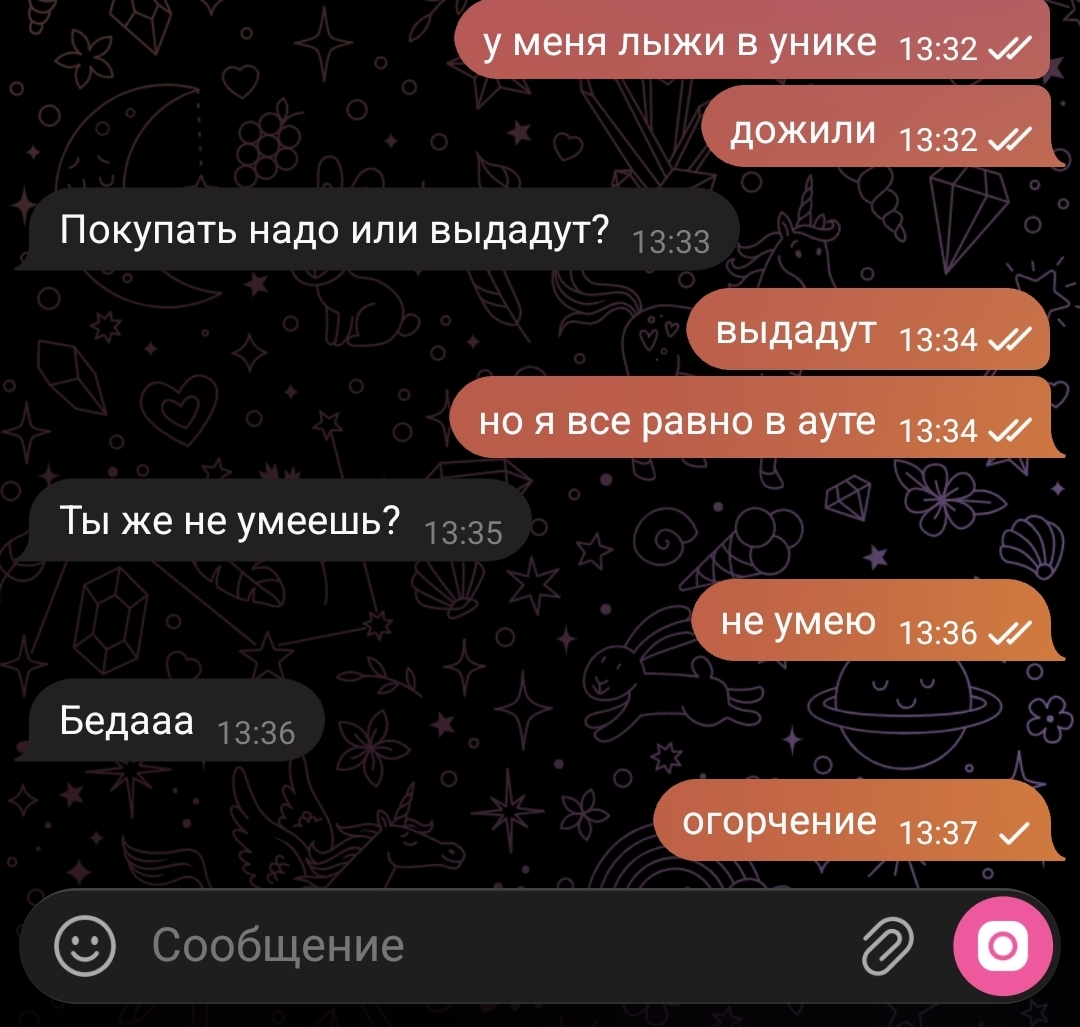Image resolution: width=1080 pixels, height=1027 pixels.
Task: Open the emoji picker
Action: [x=84, y=946]
